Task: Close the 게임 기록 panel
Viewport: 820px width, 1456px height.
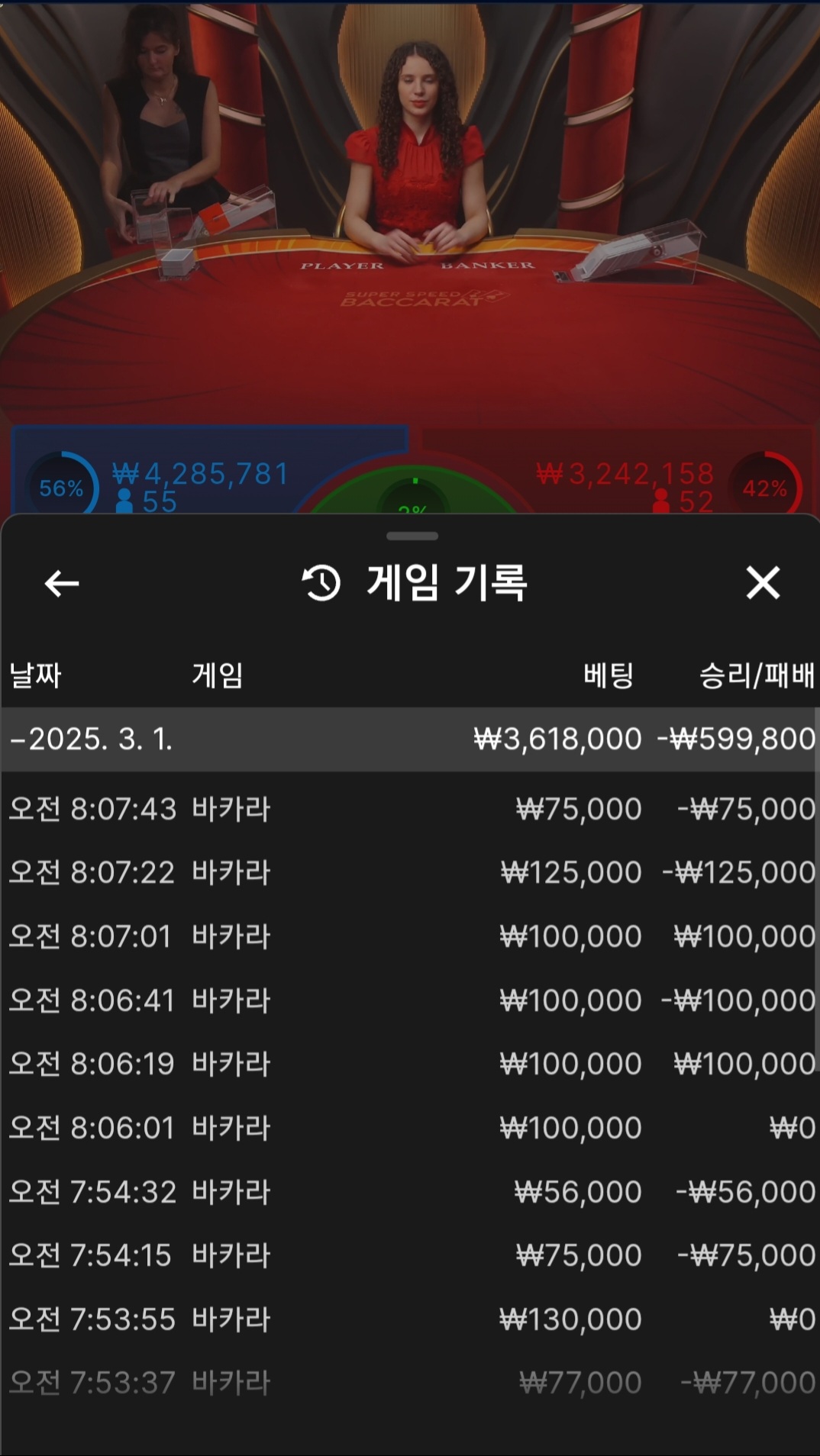Action: pyautogui.click(x=763, y=584)
